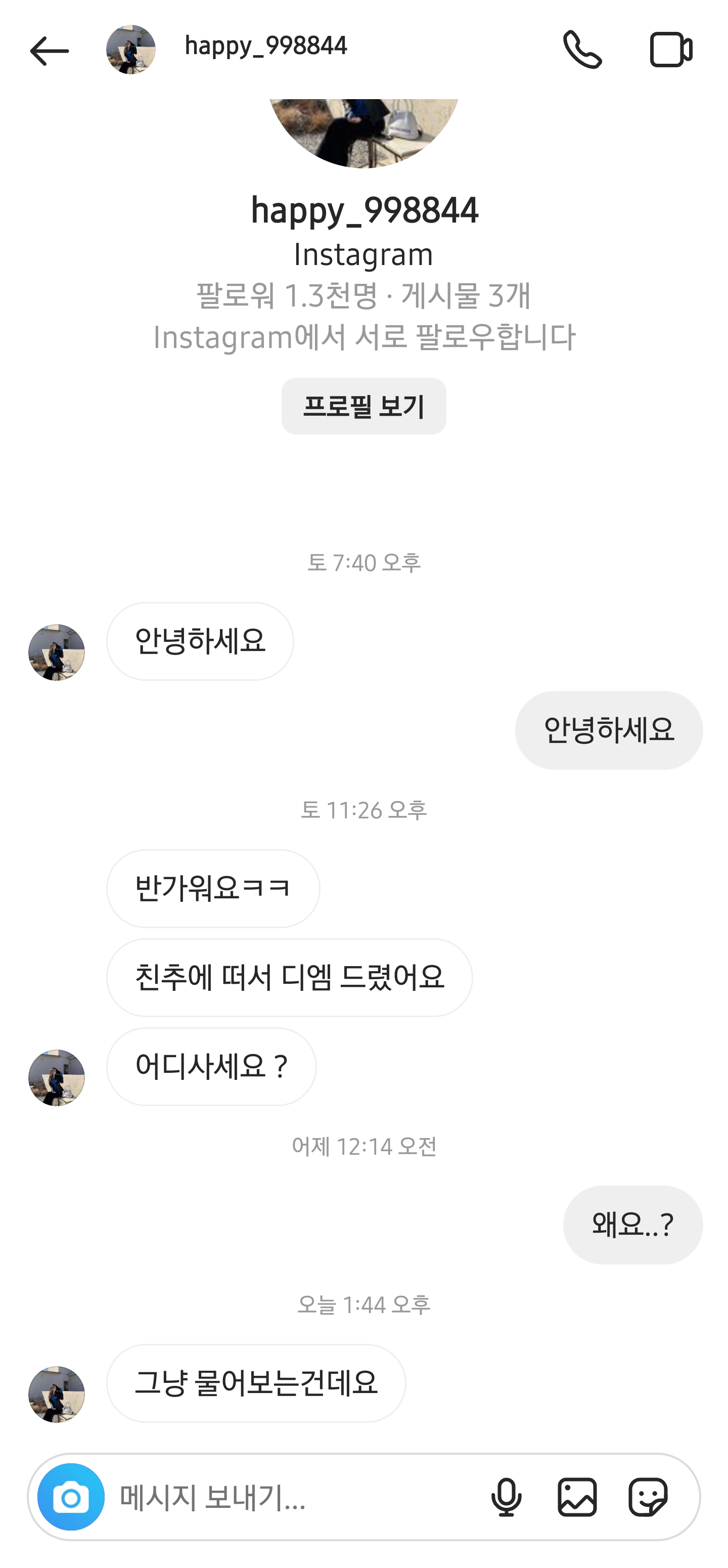Open the sticker picker icon

click(x=648, y=1497)
